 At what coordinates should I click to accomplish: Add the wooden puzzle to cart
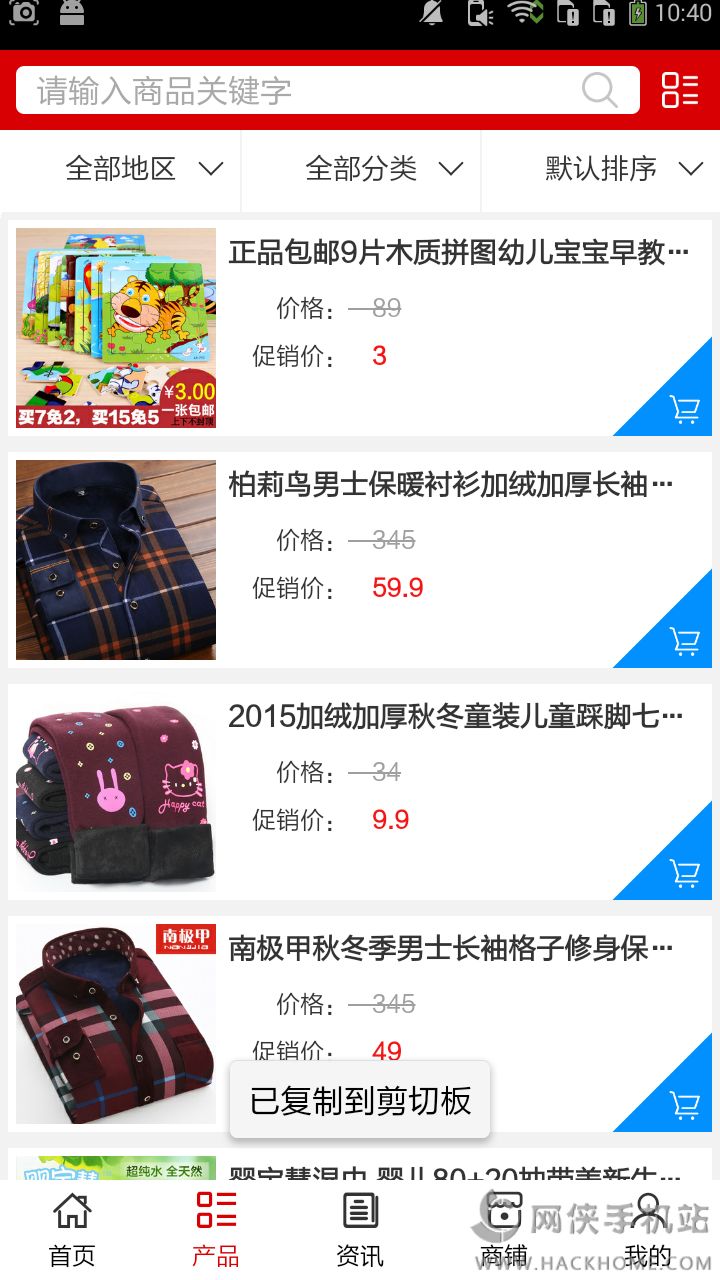coord(685,409)
